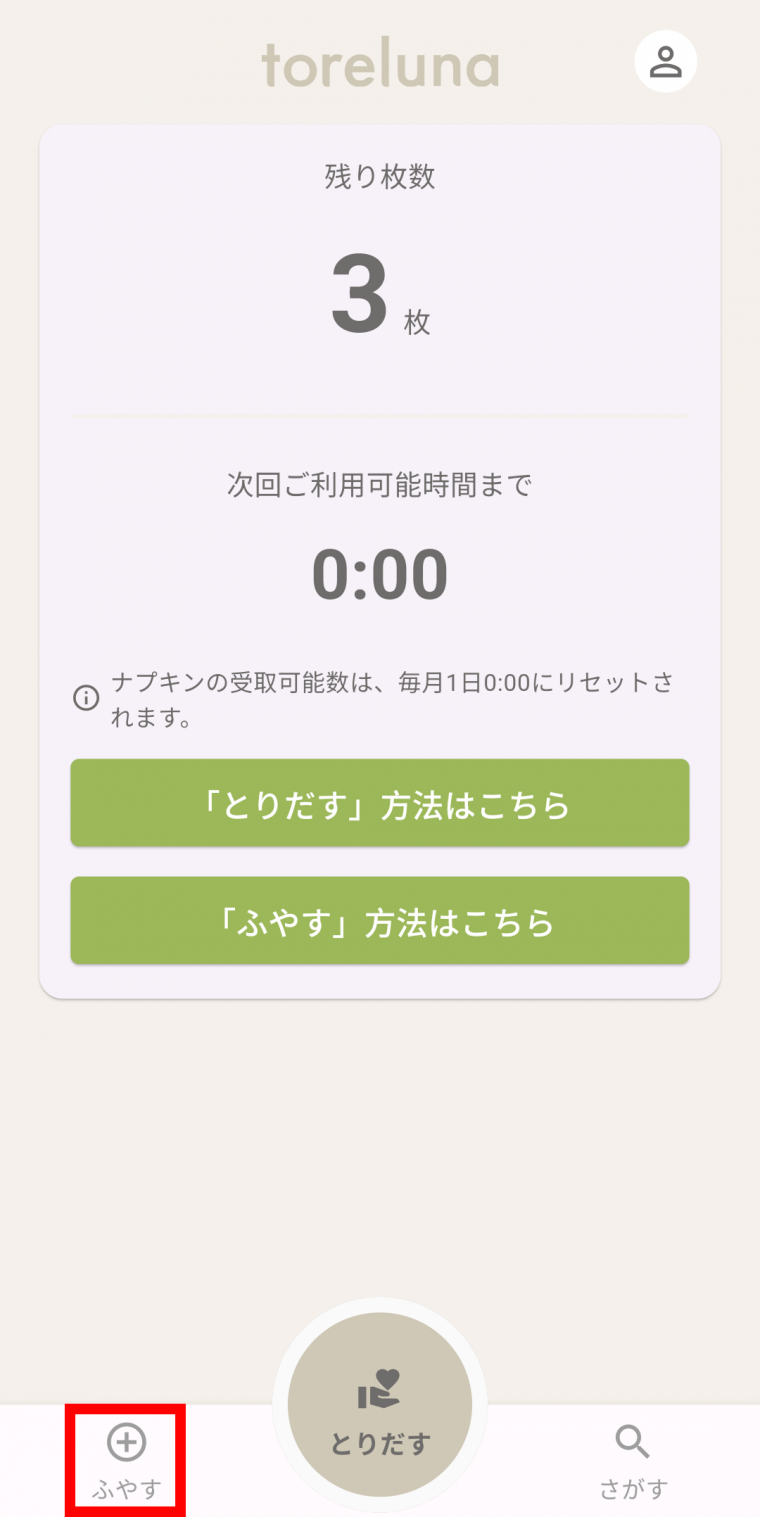Open instructions for increasing napkin count
The image size is (760, 1517).
click(x=379, y=920)
